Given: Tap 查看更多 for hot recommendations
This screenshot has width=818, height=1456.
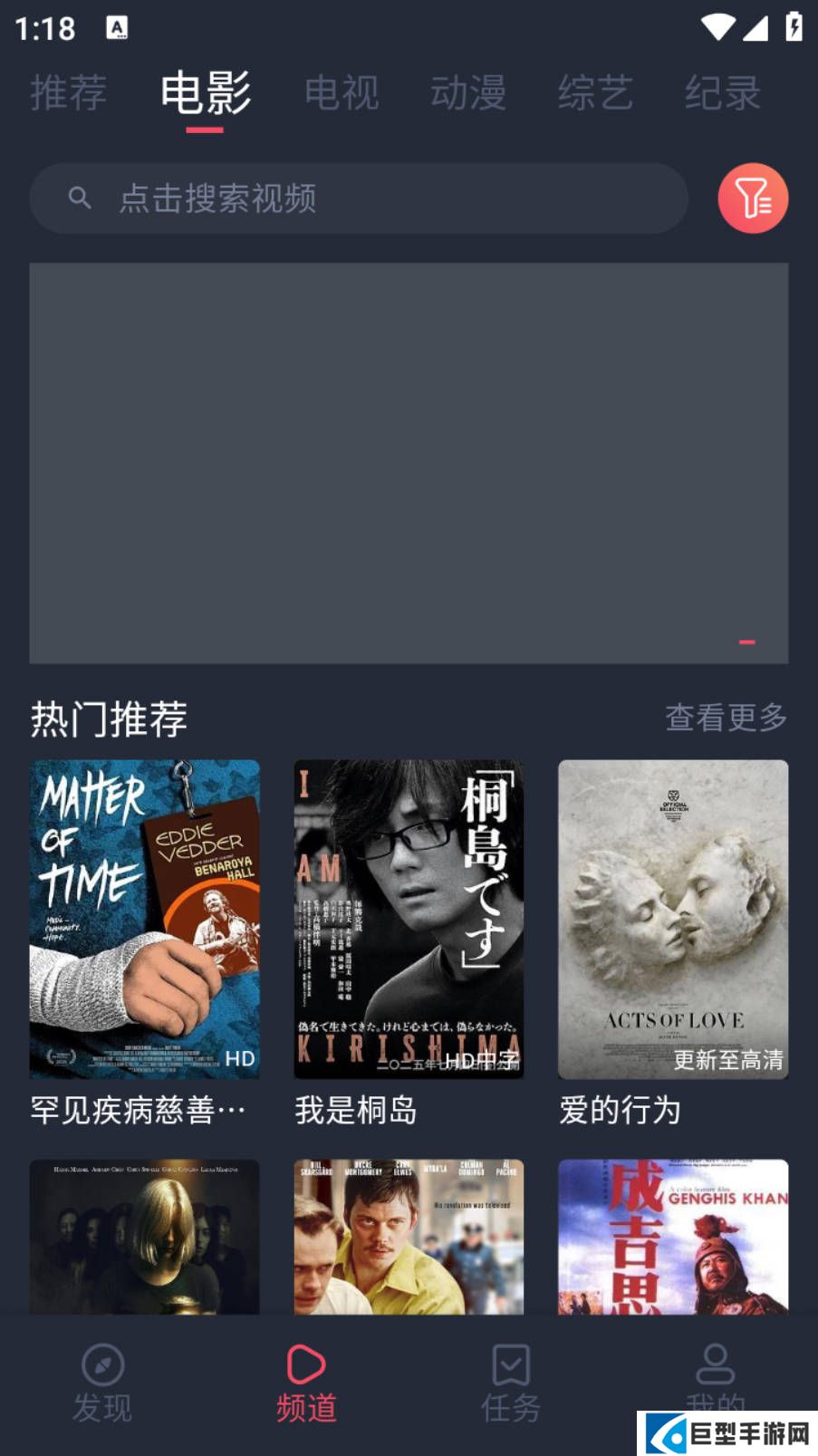Looking at the screenshot, I should (x=726, y=718).
